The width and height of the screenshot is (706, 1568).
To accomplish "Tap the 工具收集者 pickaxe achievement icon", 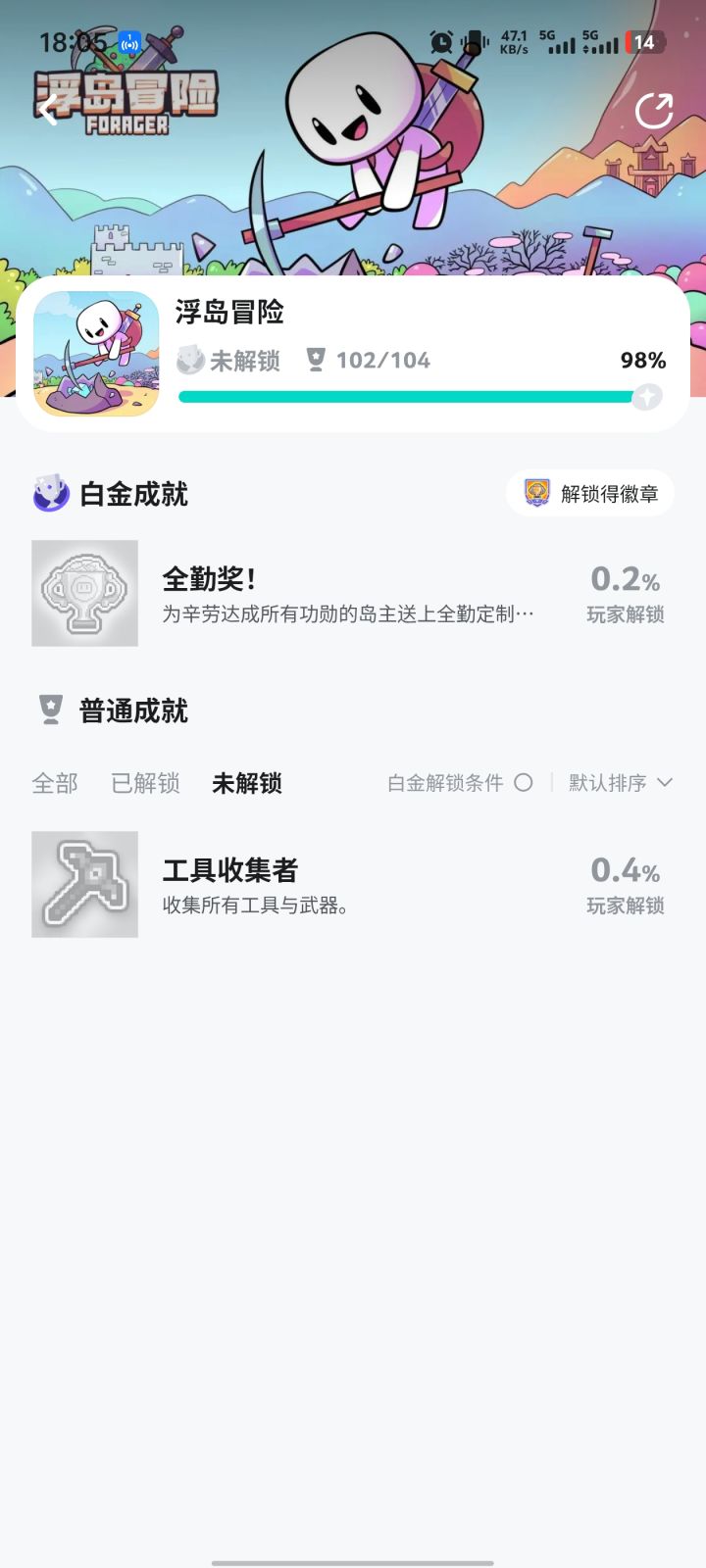I will pos(84,883).
